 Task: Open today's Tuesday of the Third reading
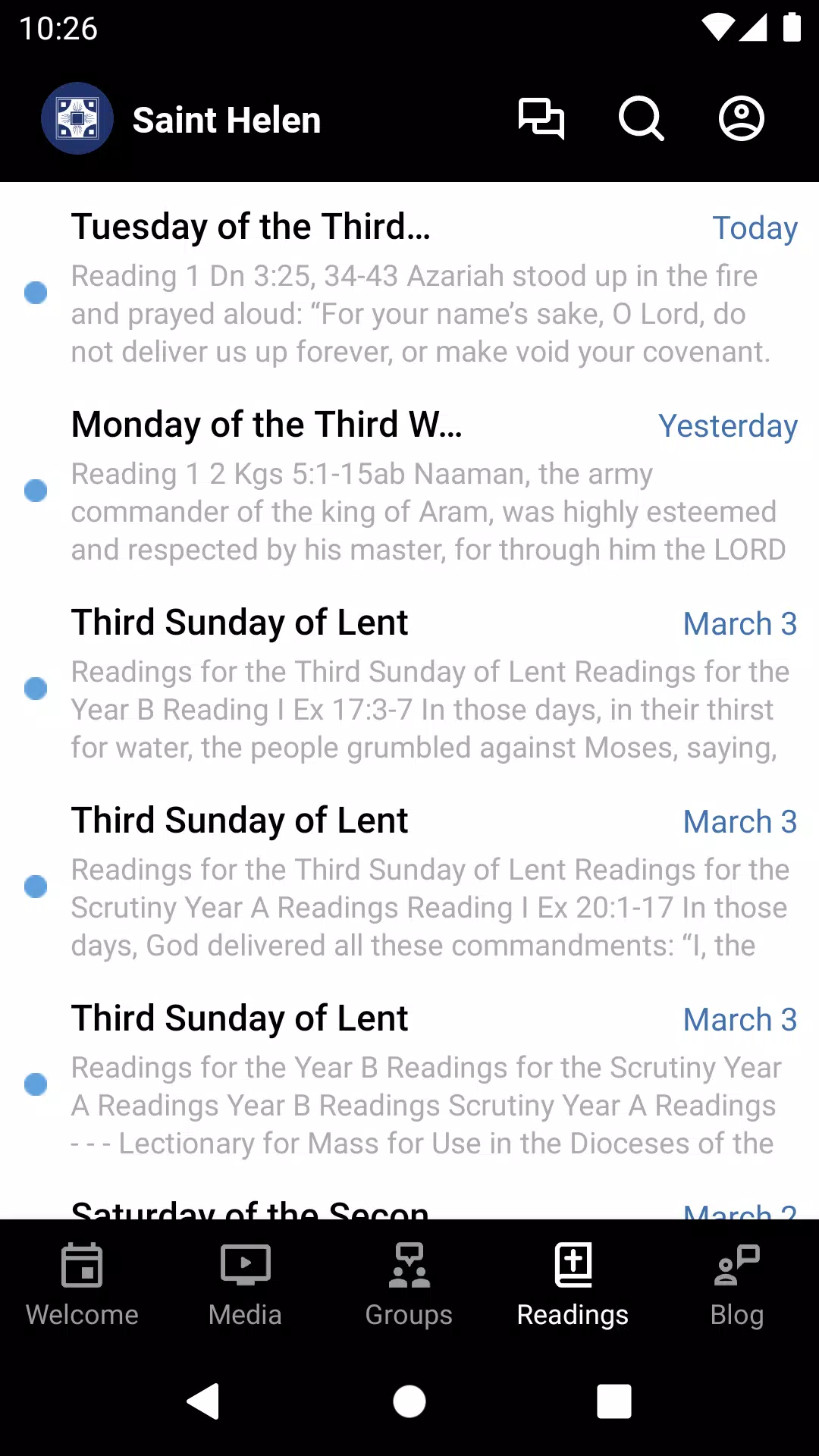coord(409,289)
